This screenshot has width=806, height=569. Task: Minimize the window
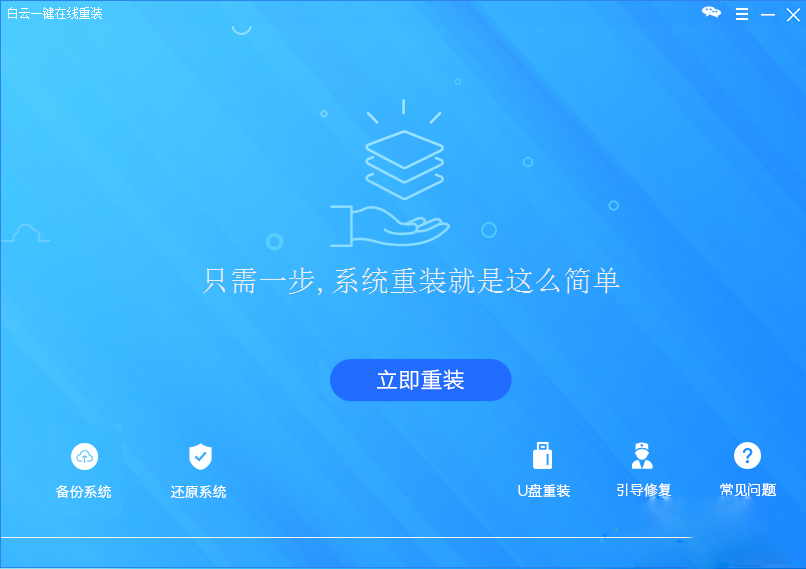pyautogui.click(x=768, y=14)
